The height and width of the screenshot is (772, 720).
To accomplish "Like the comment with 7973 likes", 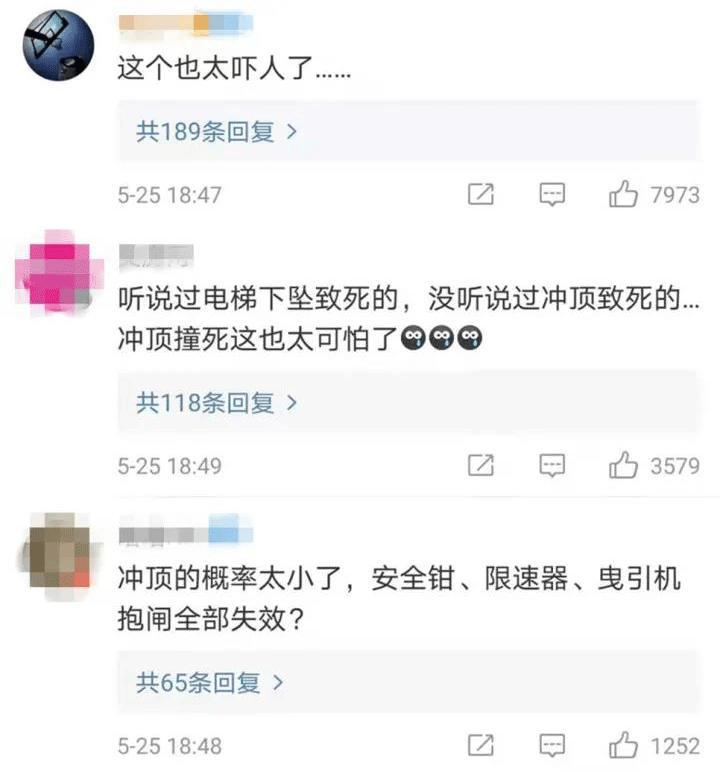I will [x=624, y=194].
